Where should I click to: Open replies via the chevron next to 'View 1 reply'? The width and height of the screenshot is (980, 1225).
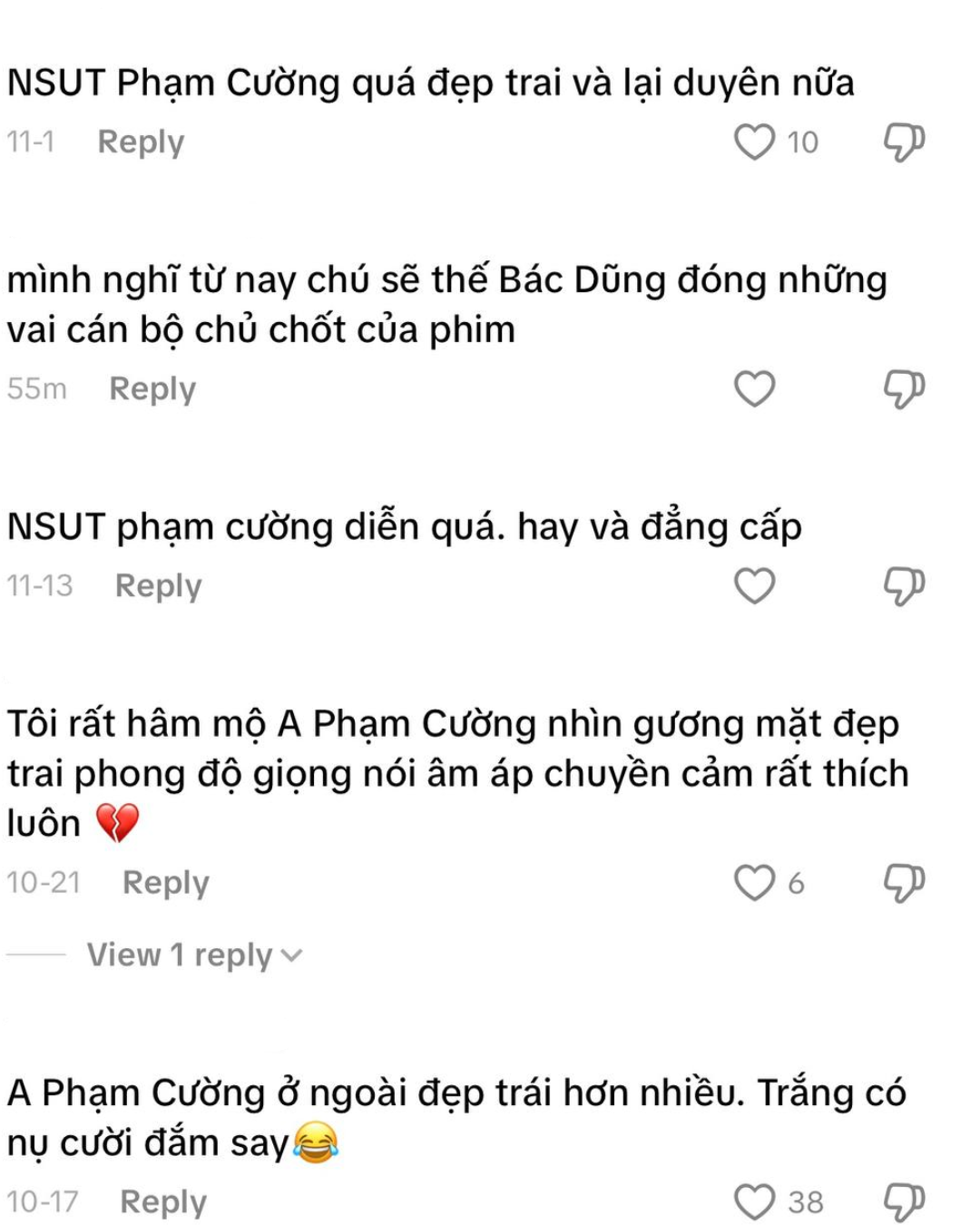pos(289,955)
